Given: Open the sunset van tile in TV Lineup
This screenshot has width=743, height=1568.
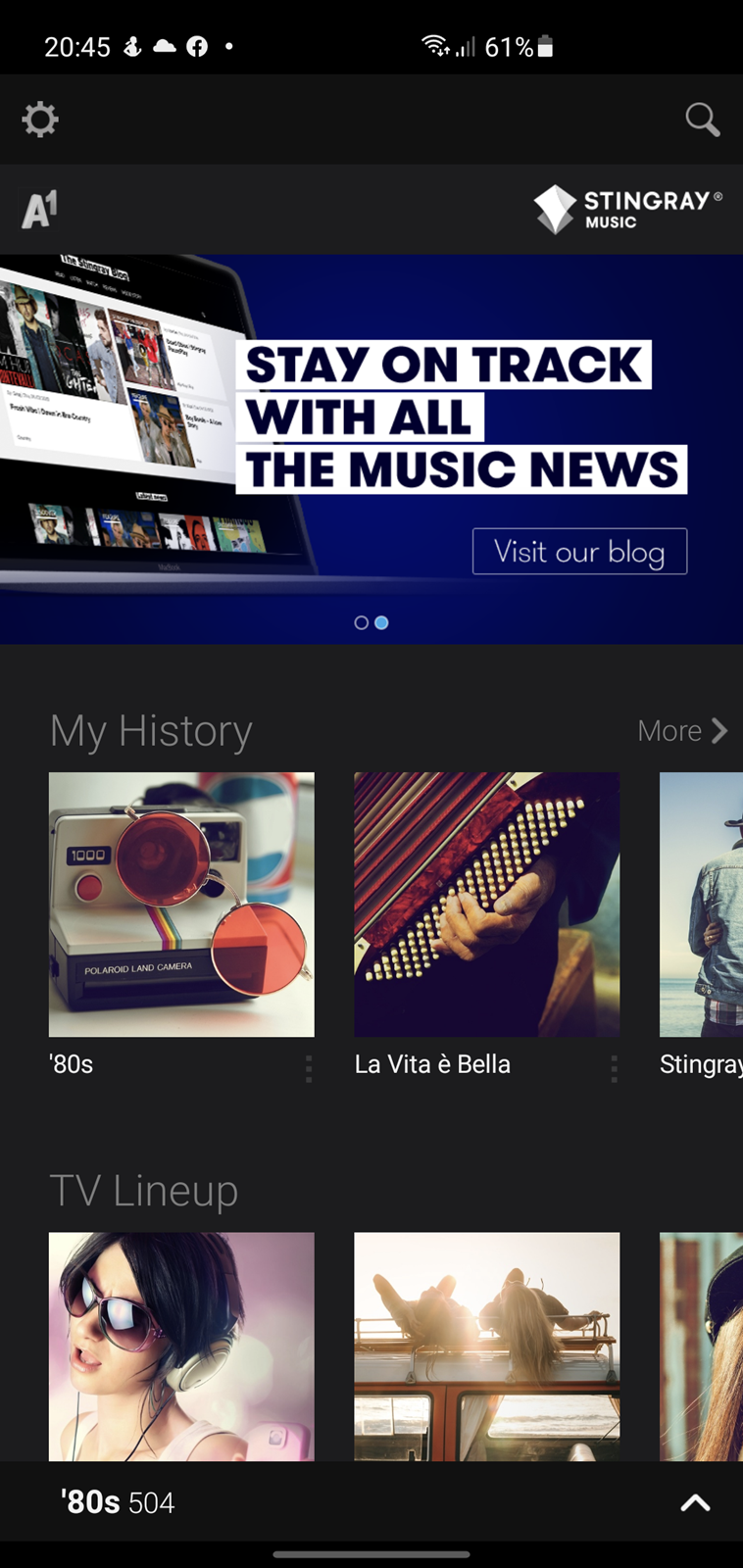Looking at the screenshot, I should [x=486, y=1347].
